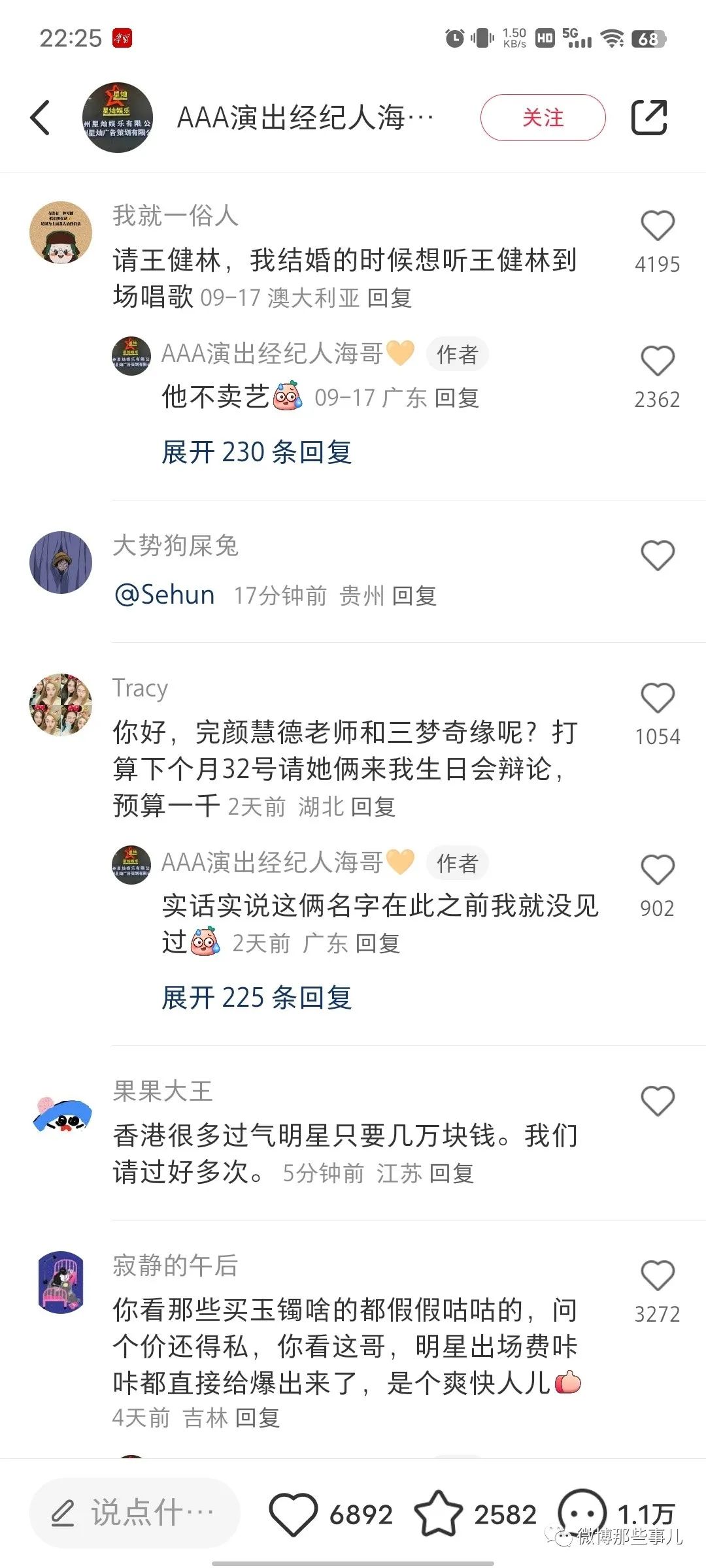Image resolution: width=706 pixels, height=1568 pixels.
Task: Like 果果大王's comment
Action: [x=657, y=1102]
